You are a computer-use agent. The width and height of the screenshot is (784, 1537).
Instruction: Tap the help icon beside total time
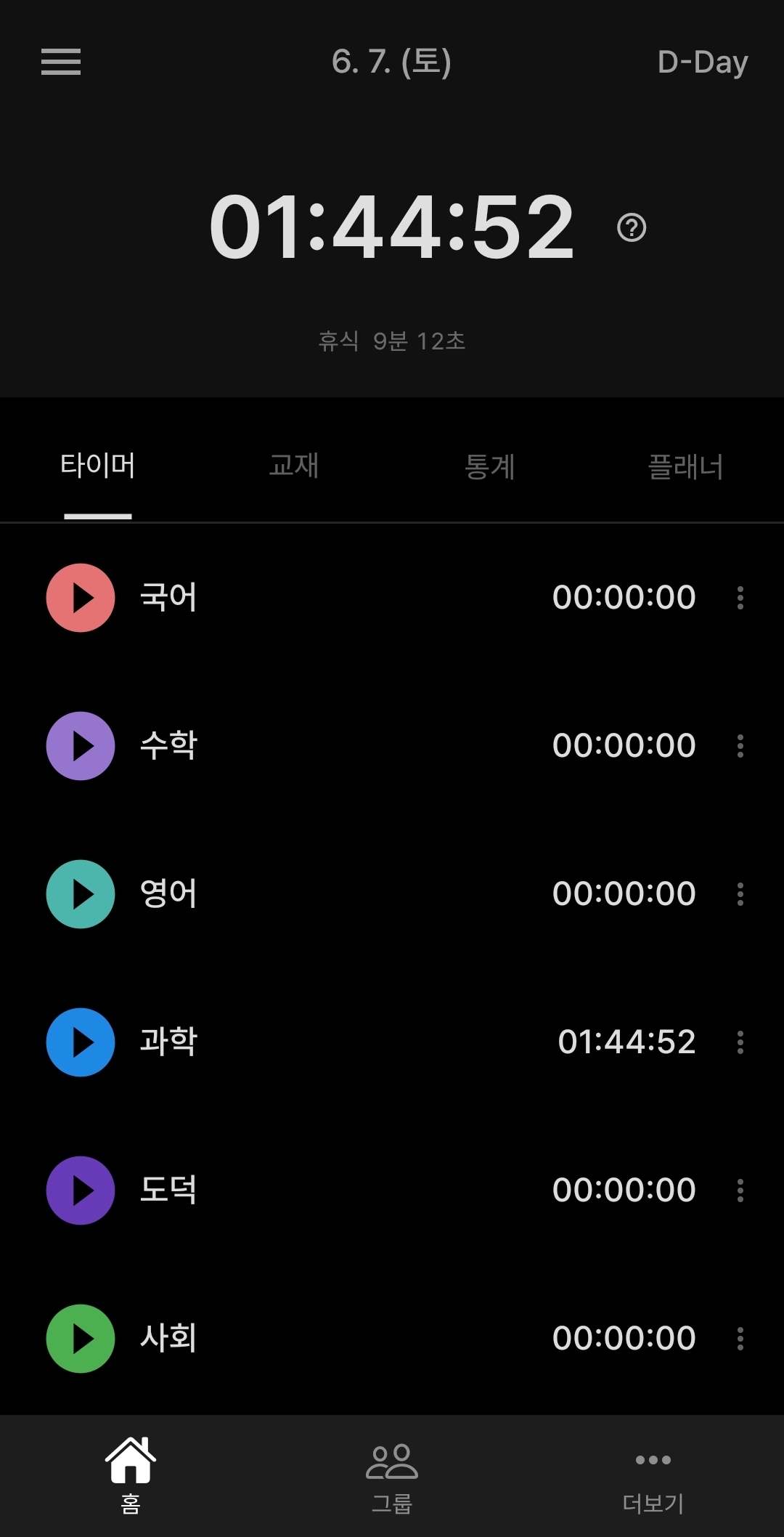pyautogui.click(x=632, y=227)
